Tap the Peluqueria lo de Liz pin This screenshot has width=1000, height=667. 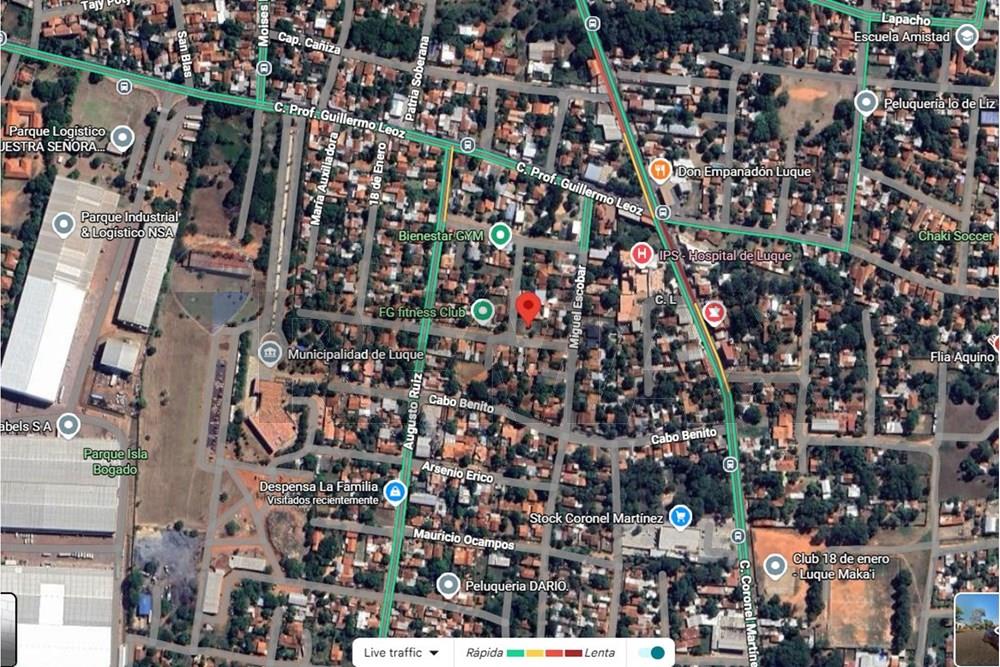866,102
